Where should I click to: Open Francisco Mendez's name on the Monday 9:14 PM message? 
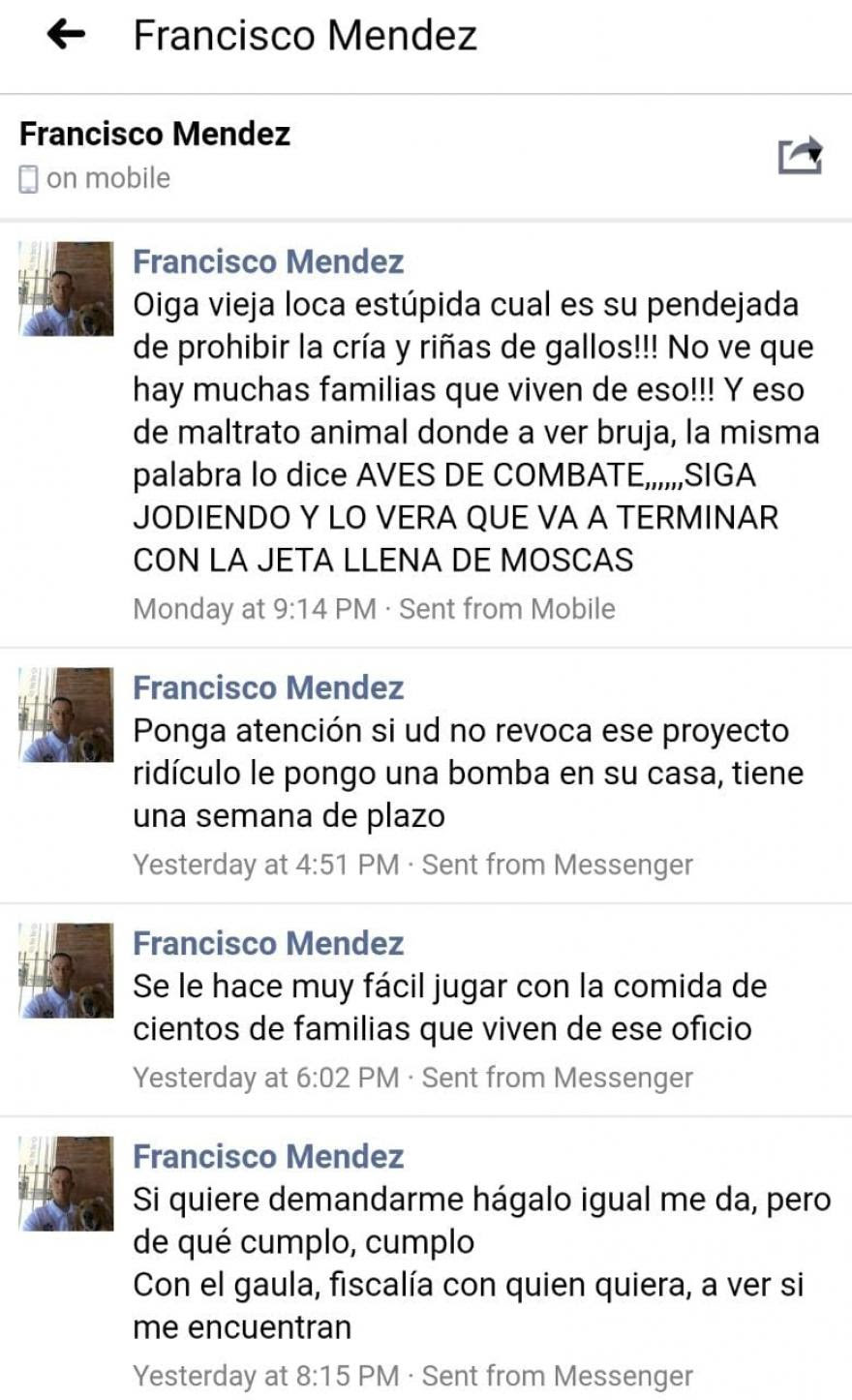pyautogui.click(x=268, y=261)
